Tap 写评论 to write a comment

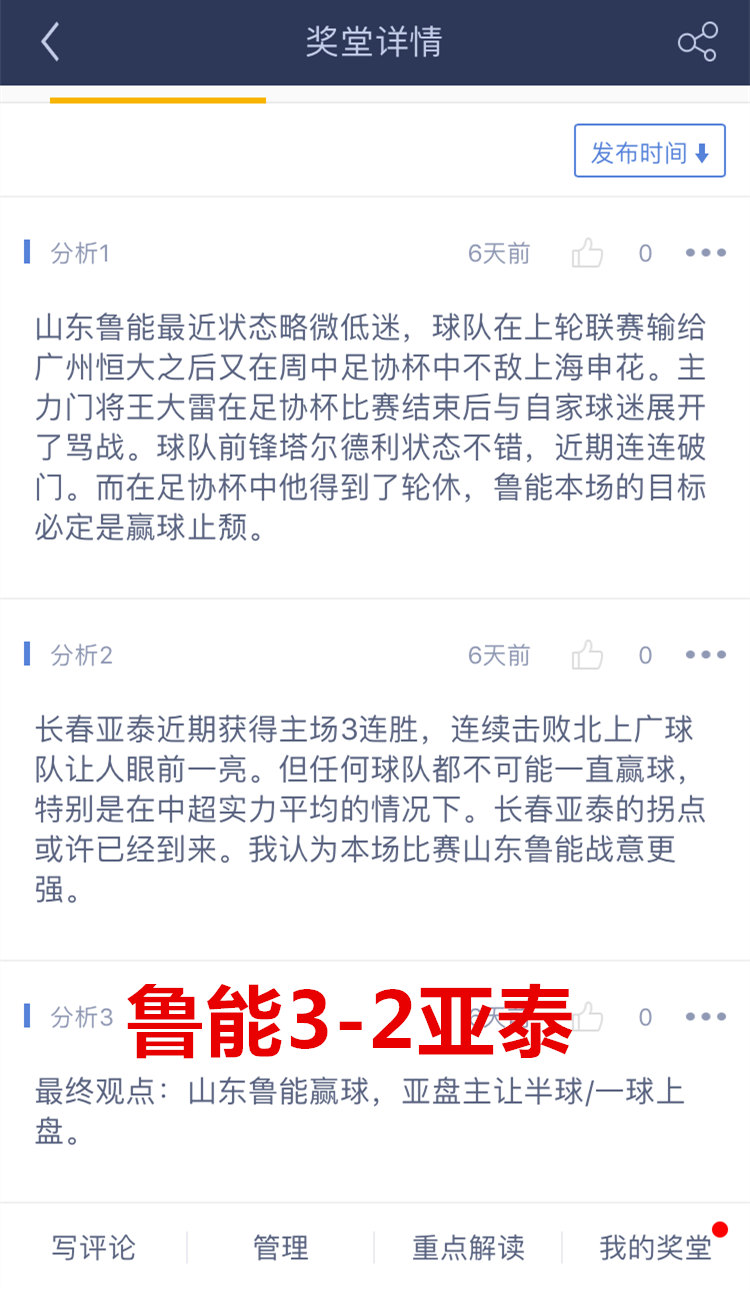click(x=93, y=1248)
